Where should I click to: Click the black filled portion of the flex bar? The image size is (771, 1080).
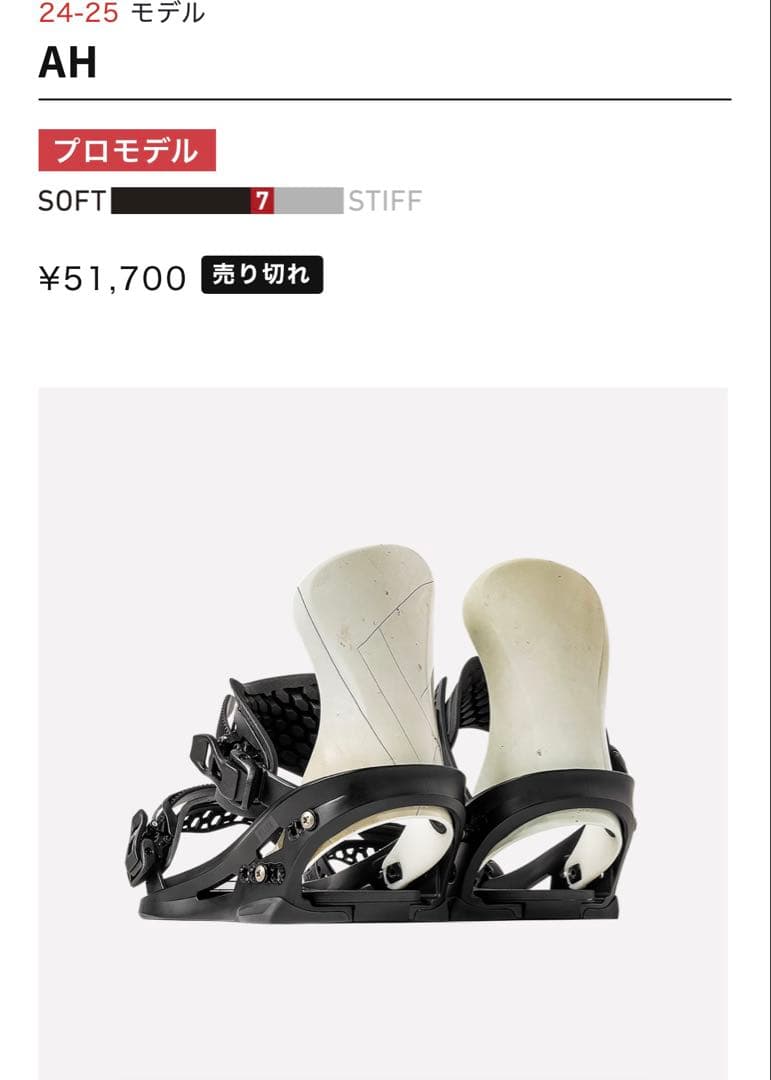click(x=180, y=202)
